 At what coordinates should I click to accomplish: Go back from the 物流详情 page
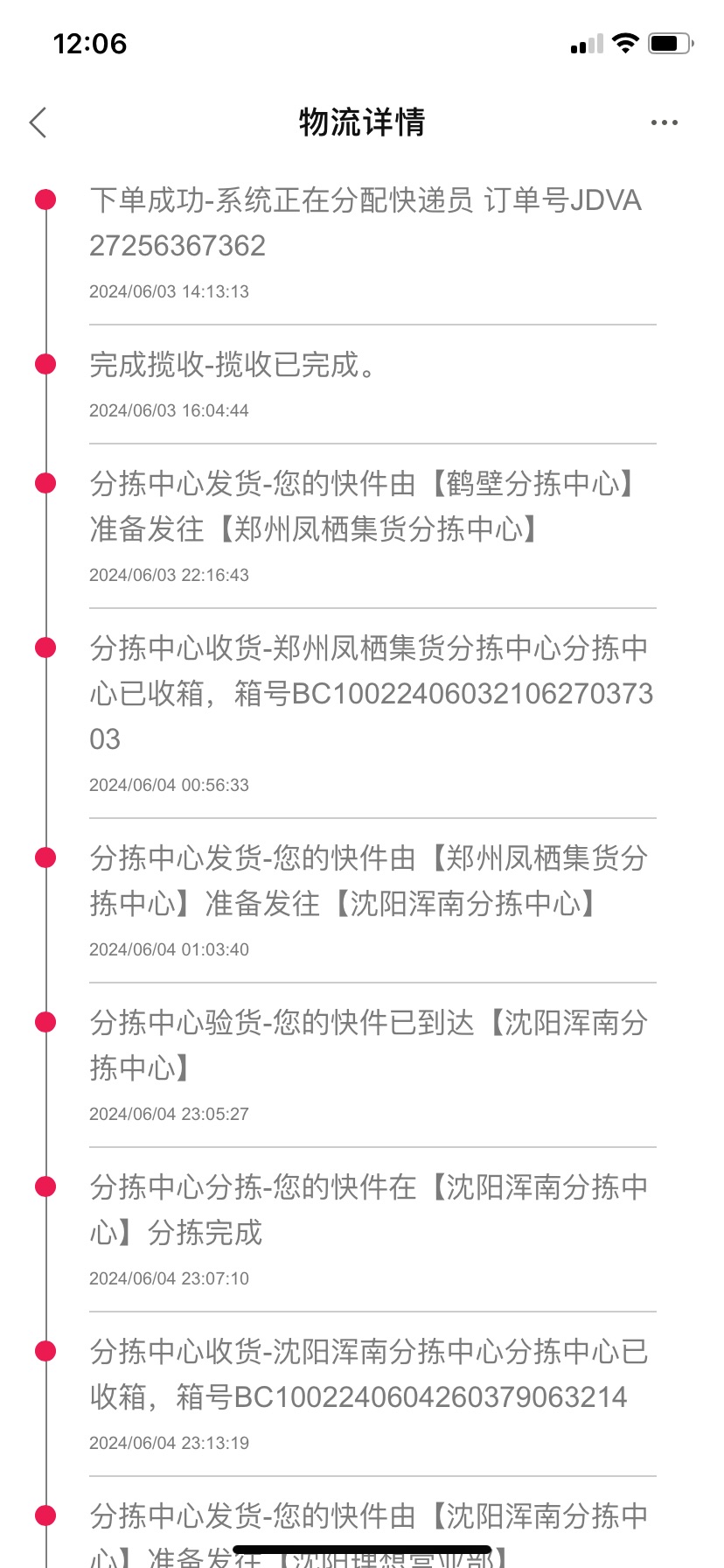(38, 122)
